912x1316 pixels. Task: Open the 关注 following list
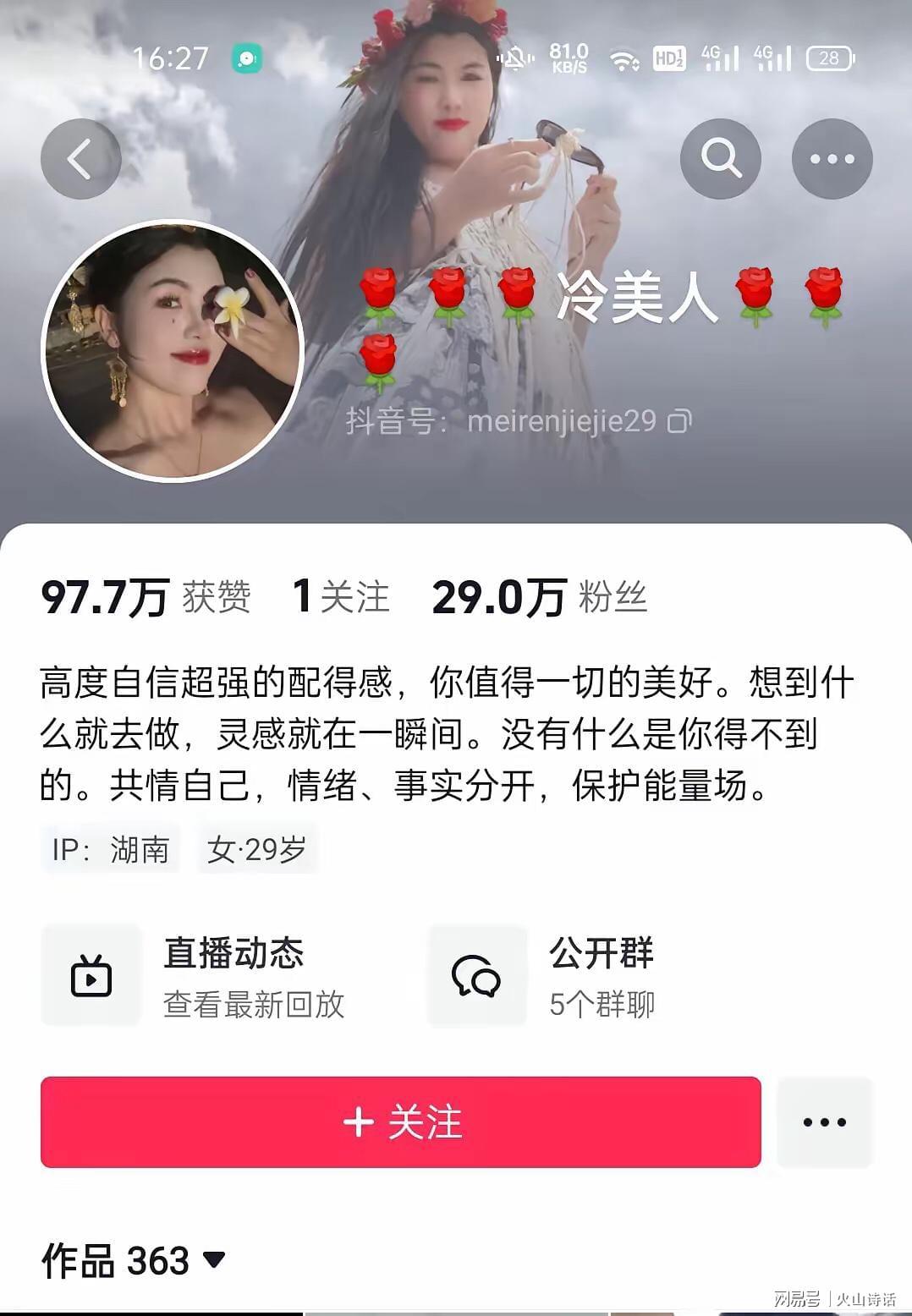pos(340,597)
